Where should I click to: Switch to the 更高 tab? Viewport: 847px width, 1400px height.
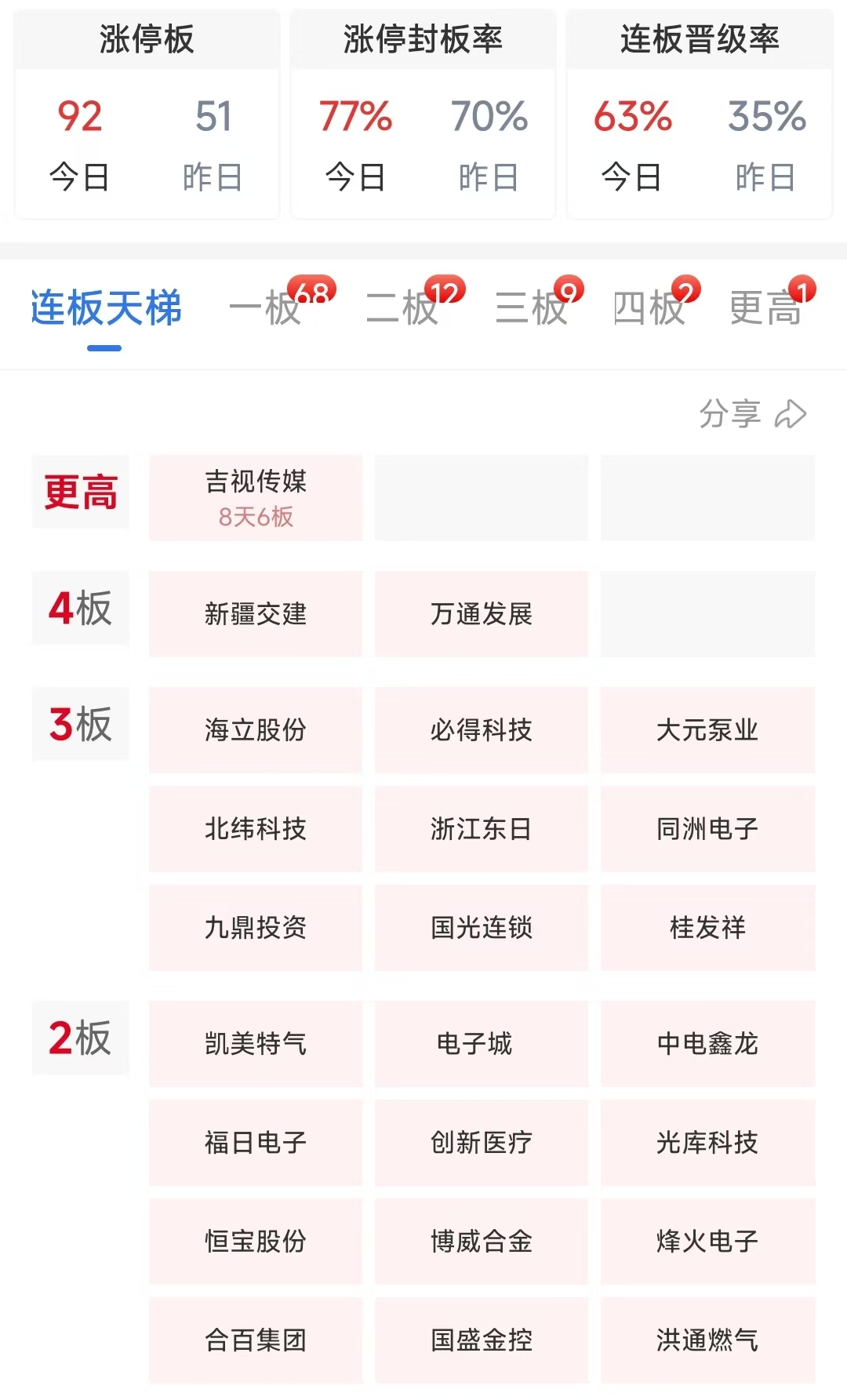pos(766,307)
